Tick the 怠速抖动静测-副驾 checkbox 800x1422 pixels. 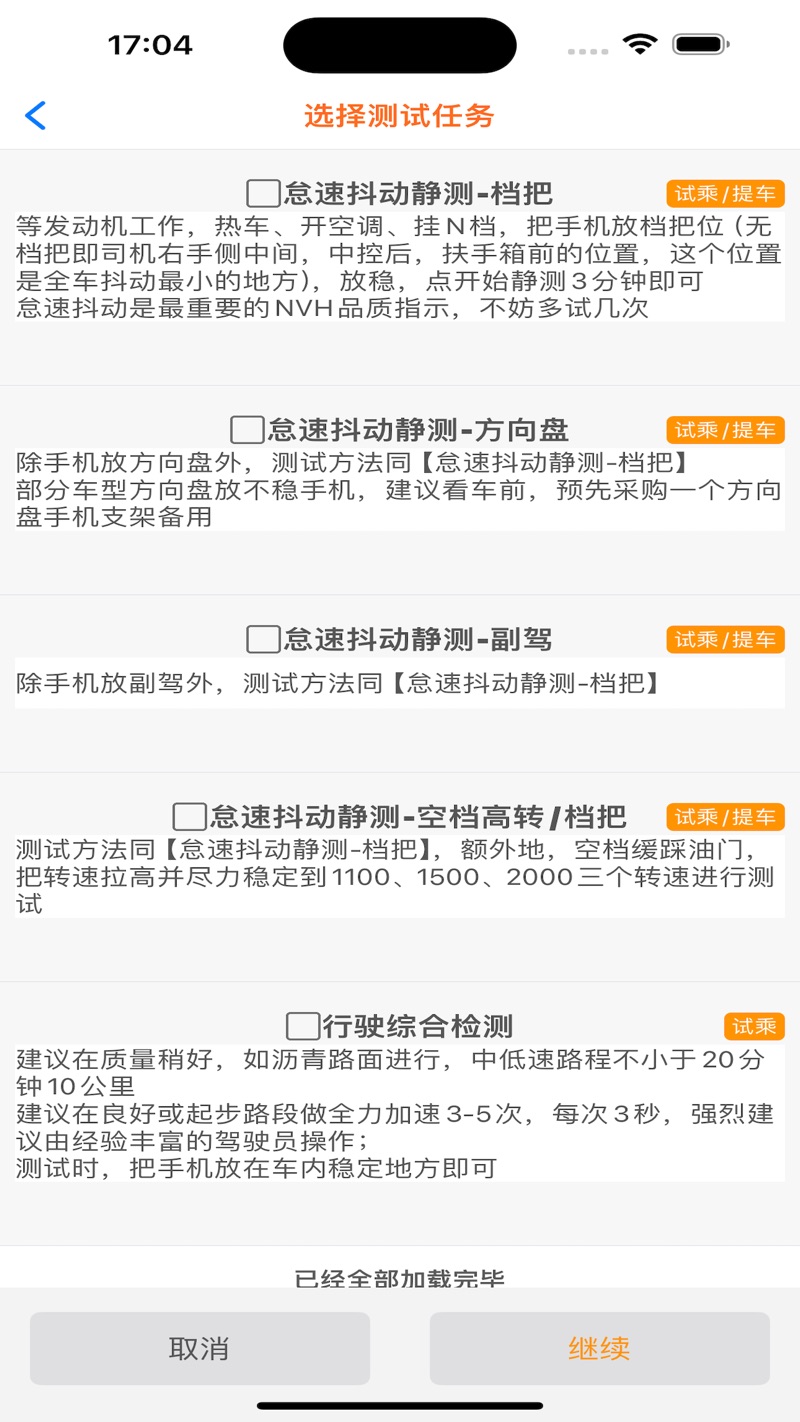(x=263, y=639)
